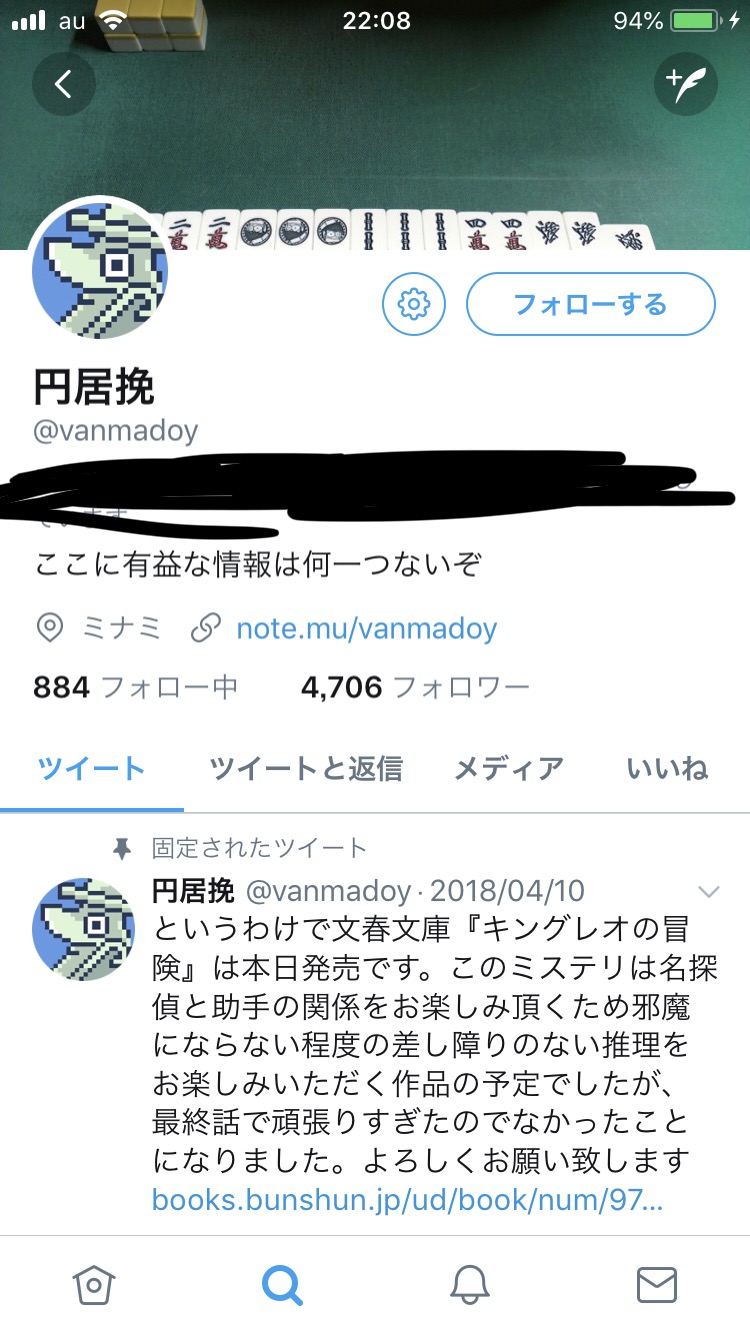
Task: Open the direct messages envelope tab
Action: (657, 1284)
